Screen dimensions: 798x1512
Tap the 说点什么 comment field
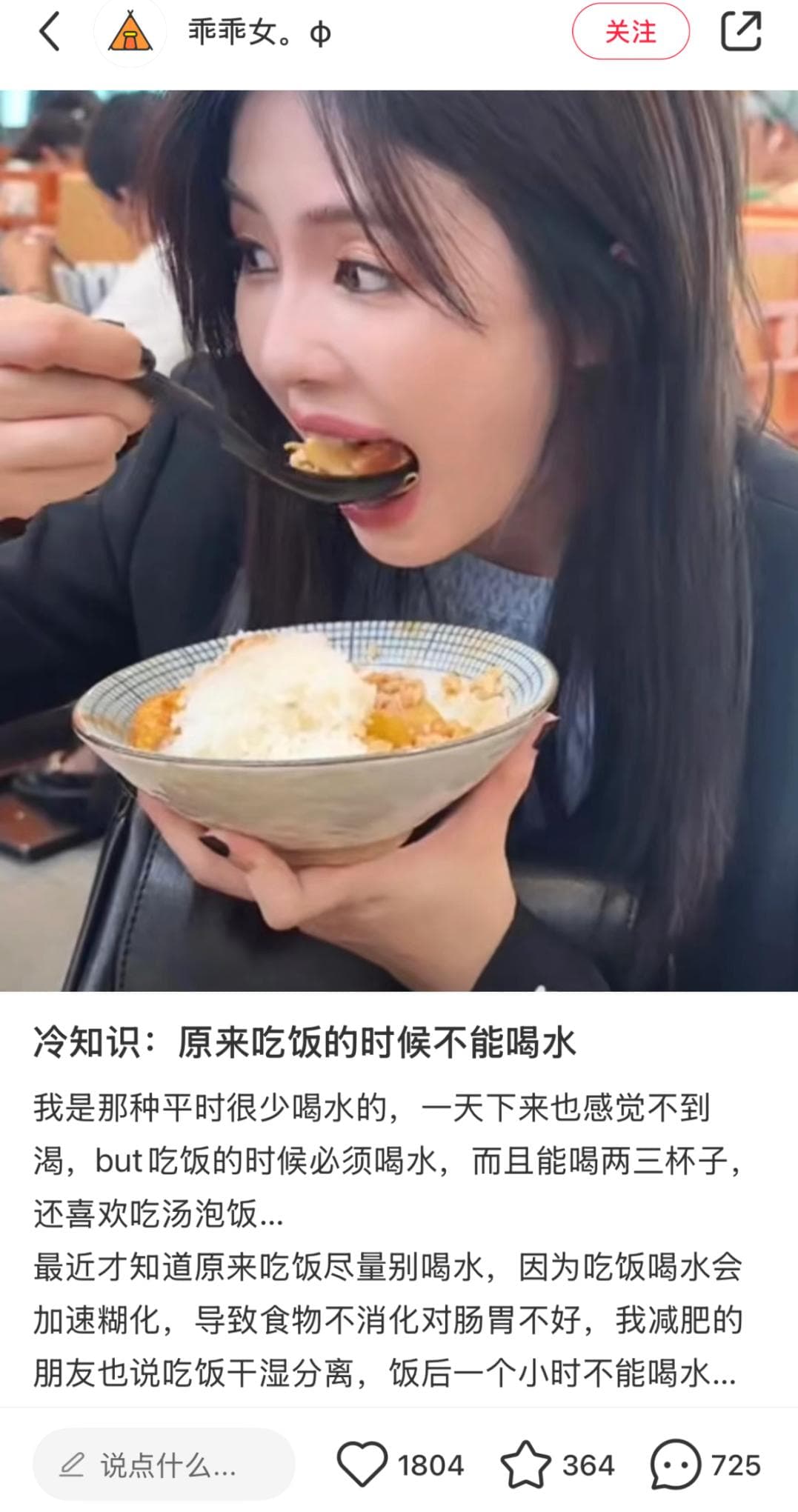164,1465
